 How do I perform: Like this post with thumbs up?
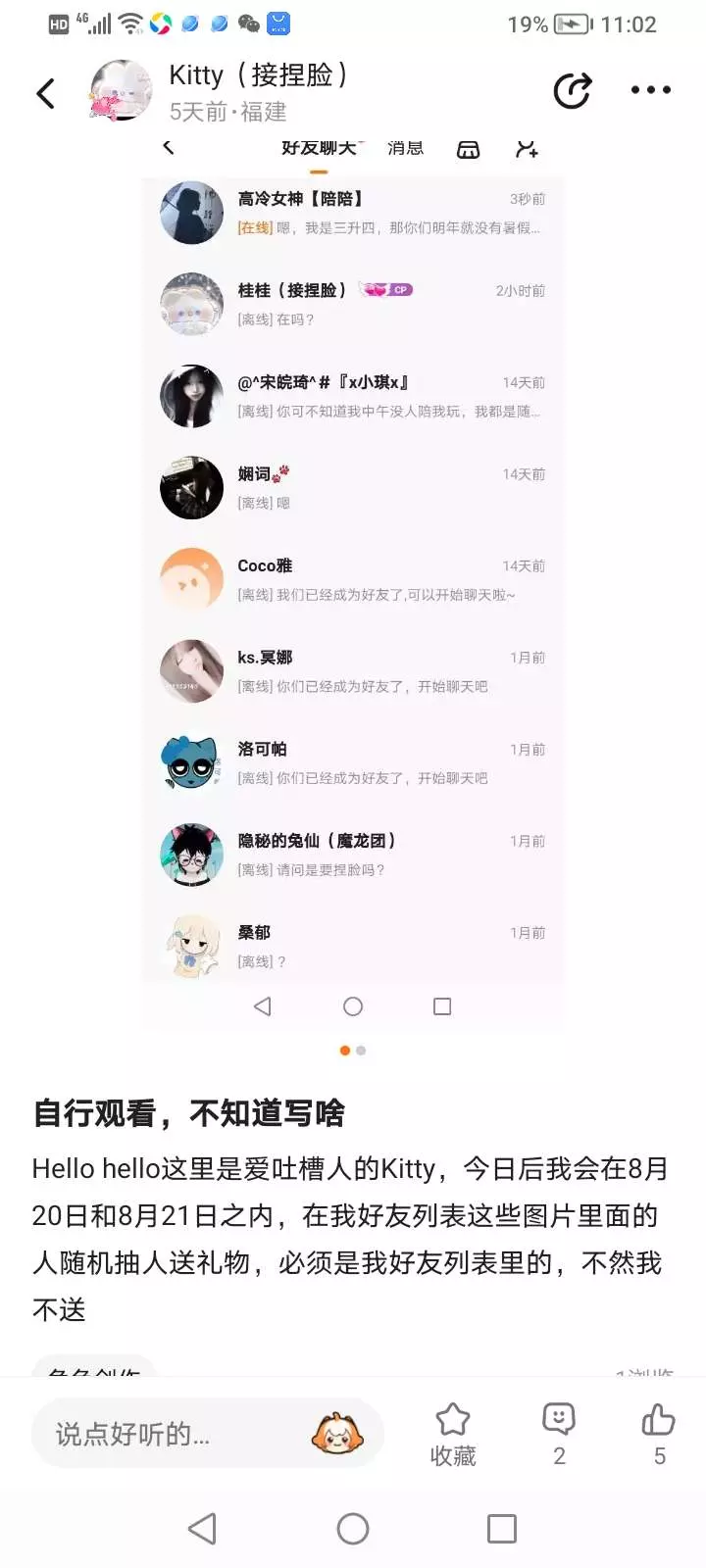click(659, 1434)
